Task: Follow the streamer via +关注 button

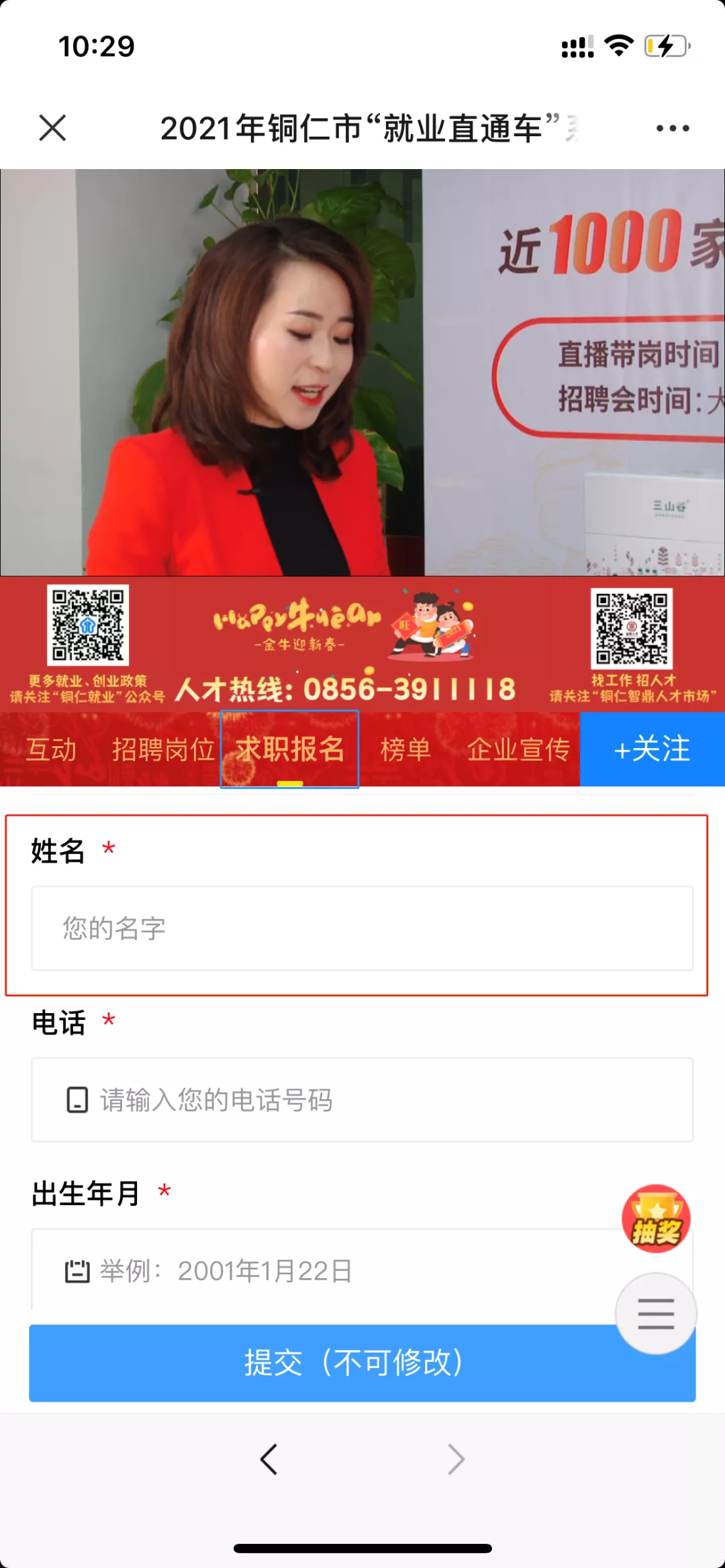Action: (650, 750)
